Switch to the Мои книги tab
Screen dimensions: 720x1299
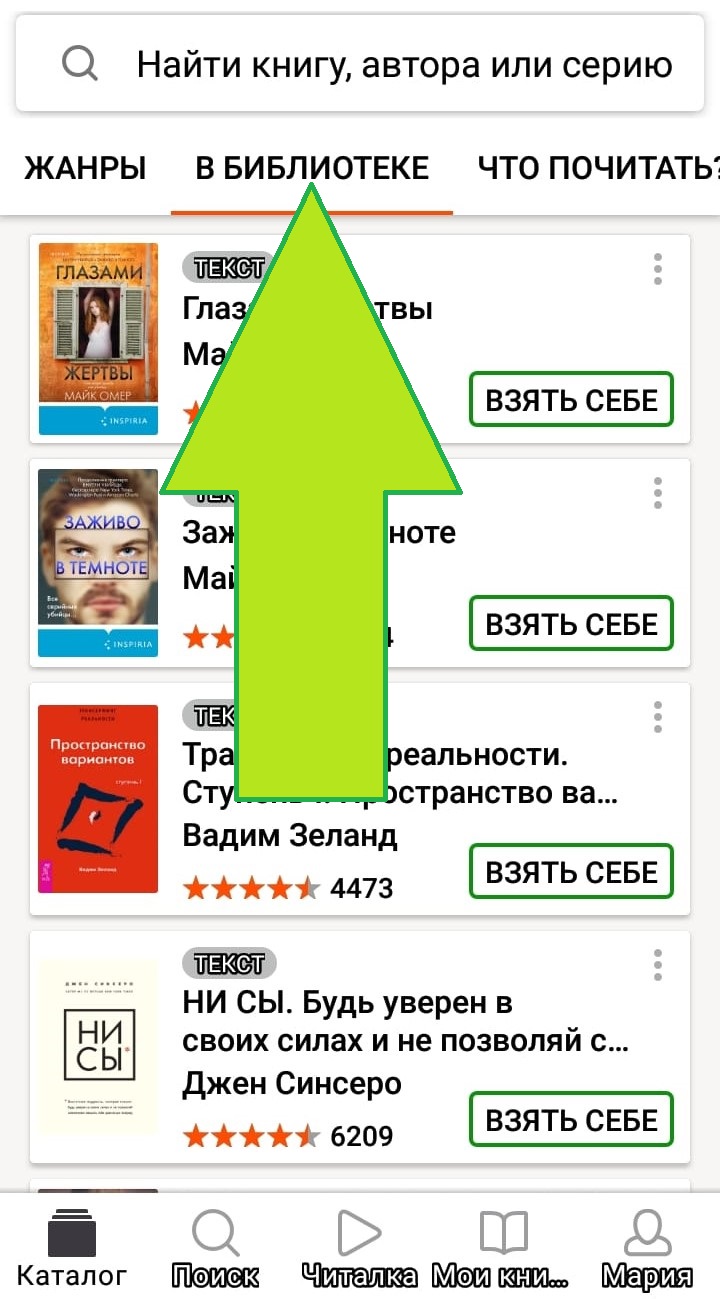pos(502,1247)
